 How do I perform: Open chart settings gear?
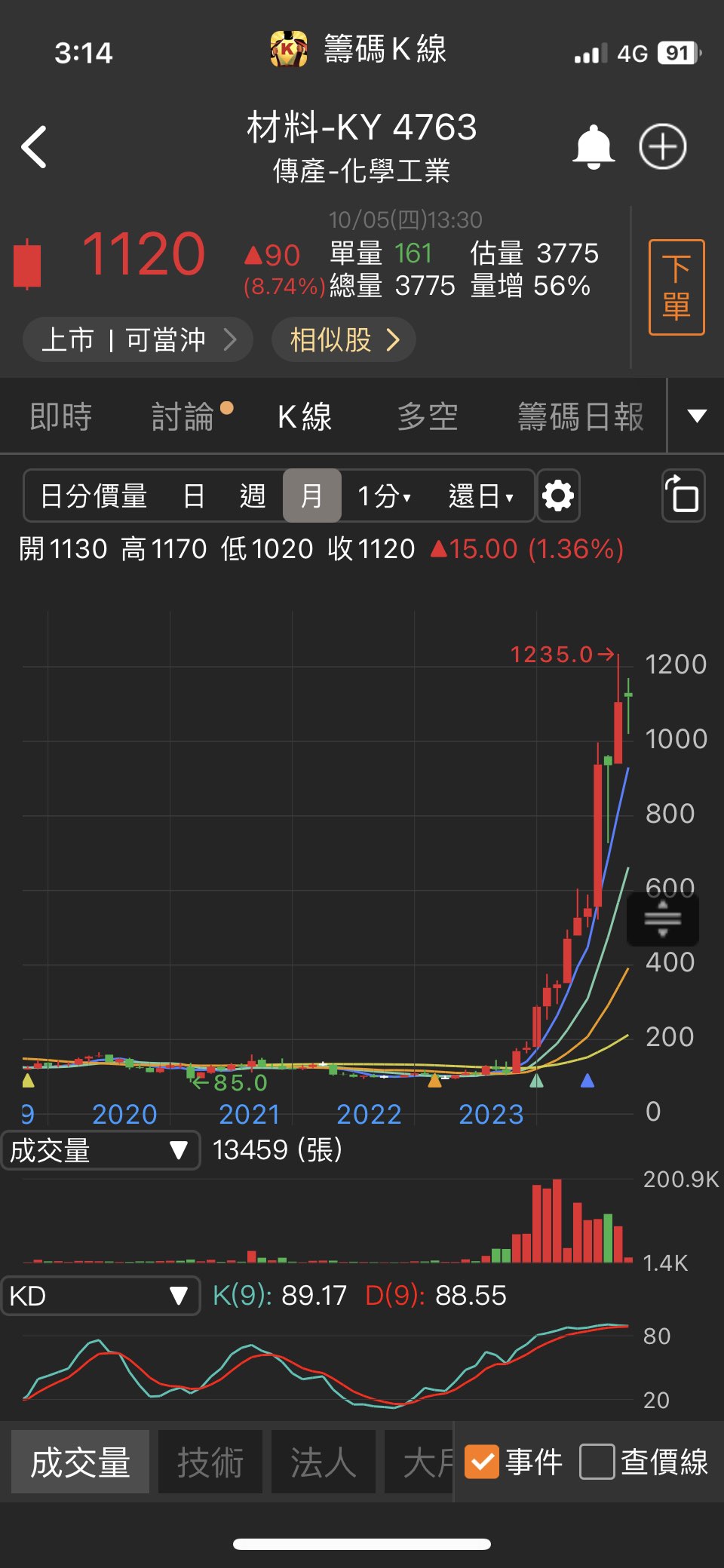point(558,496)
